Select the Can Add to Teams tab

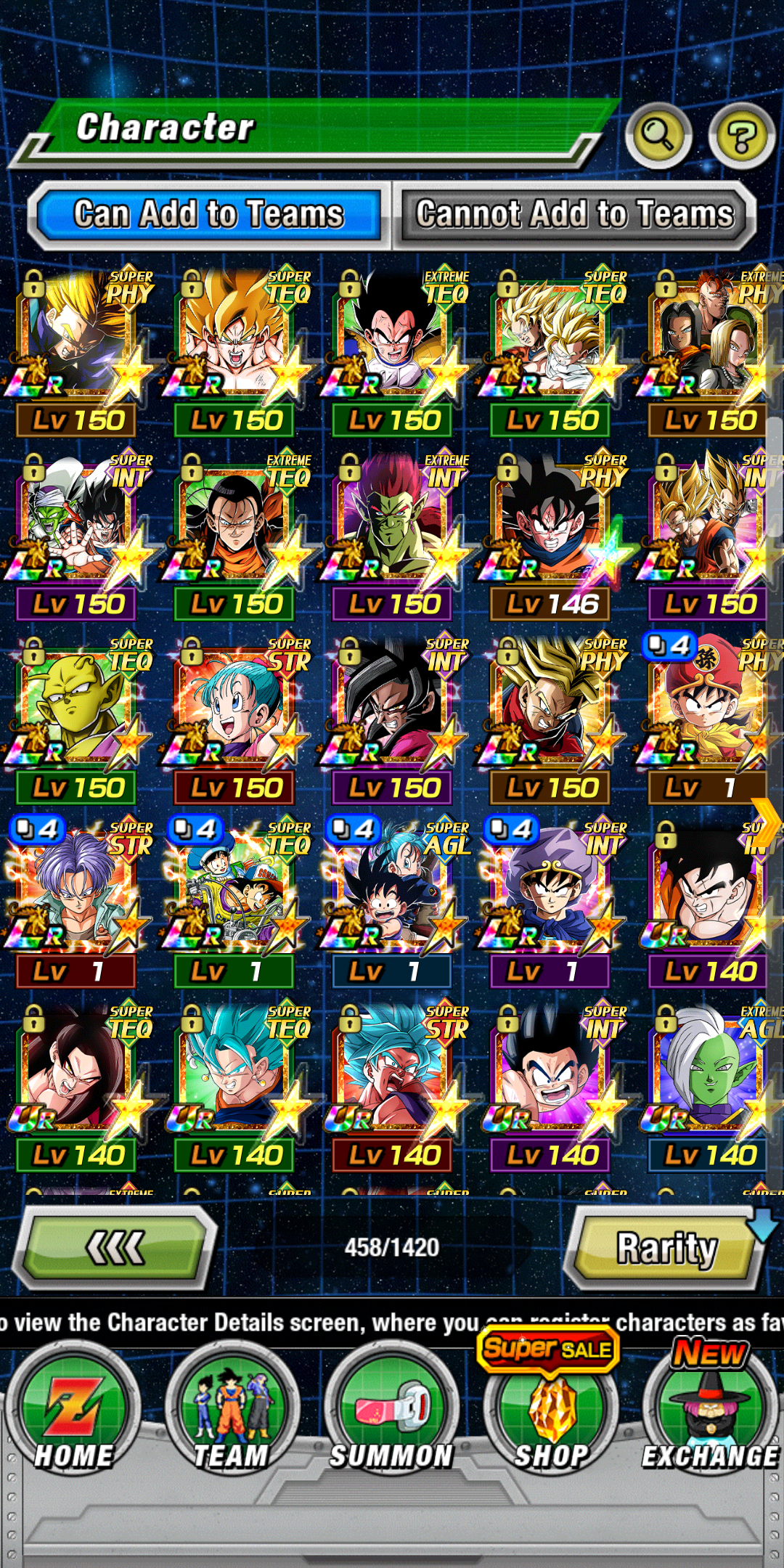pos(209,215)
